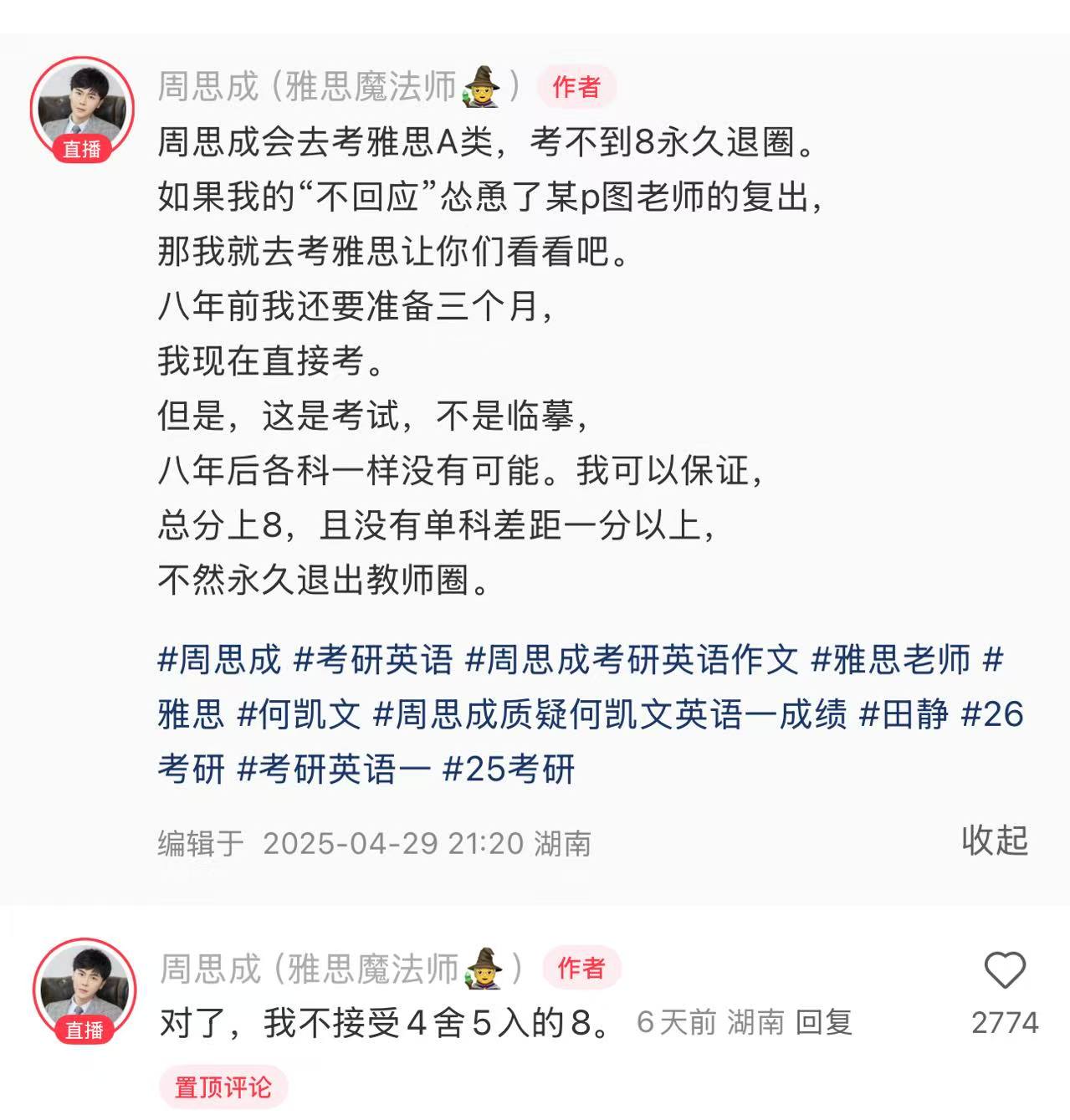This screenshot has width=1070, height=1120.
Task: Open hashtag #周思成
Action: click(219, 660)
